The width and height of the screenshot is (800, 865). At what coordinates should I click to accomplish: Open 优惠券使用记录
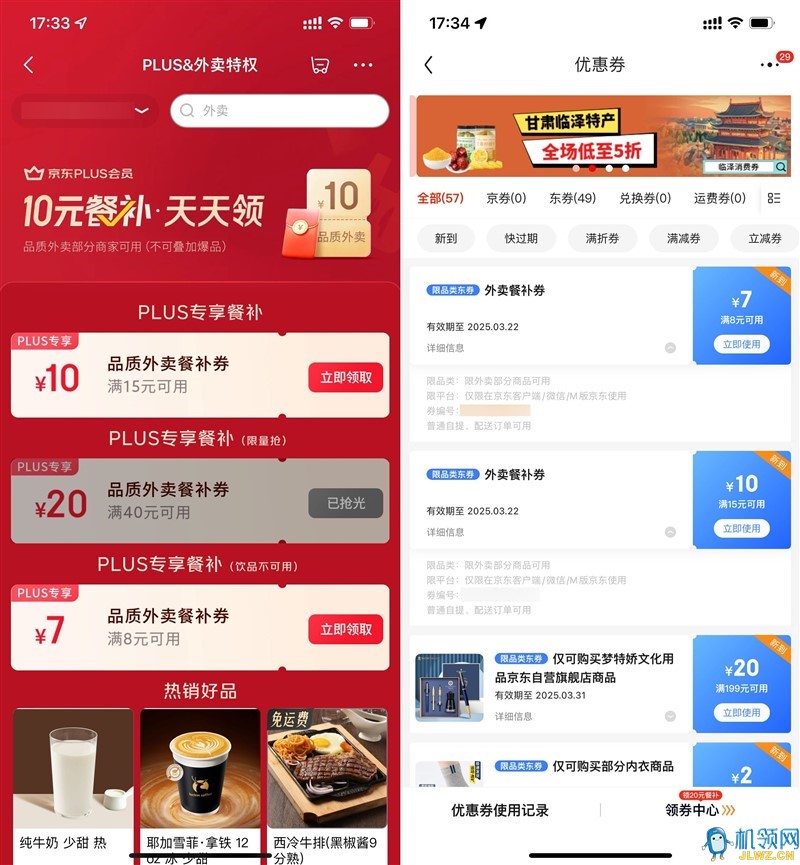click(x=500, y=810)
